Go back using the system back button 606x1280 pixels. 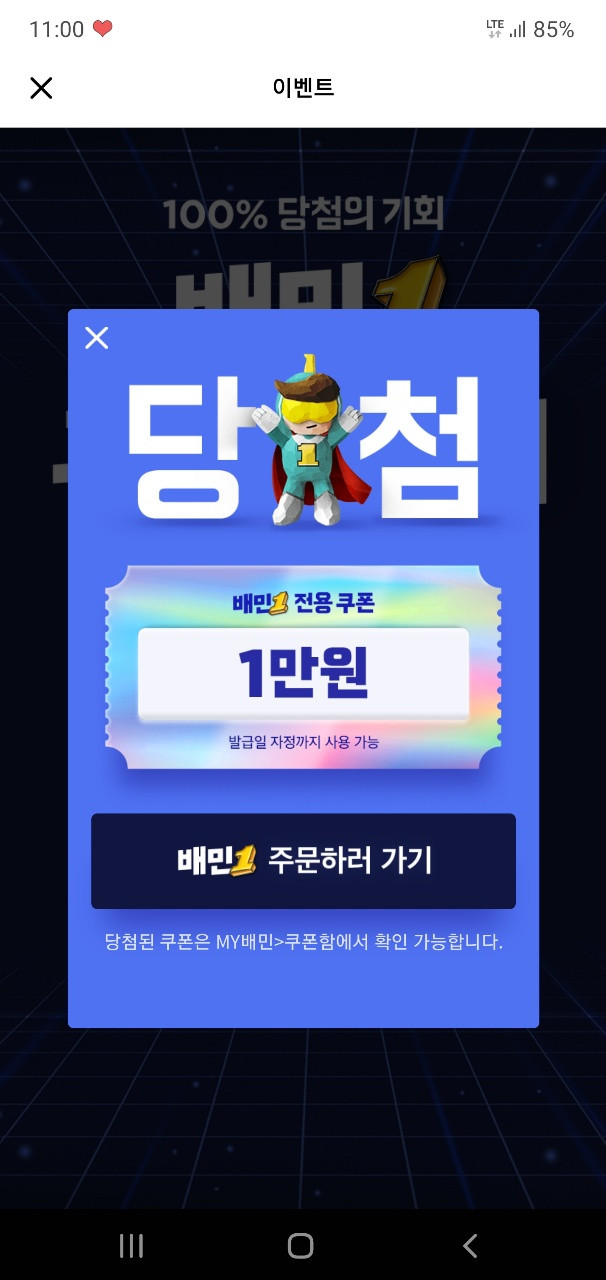470,1245
